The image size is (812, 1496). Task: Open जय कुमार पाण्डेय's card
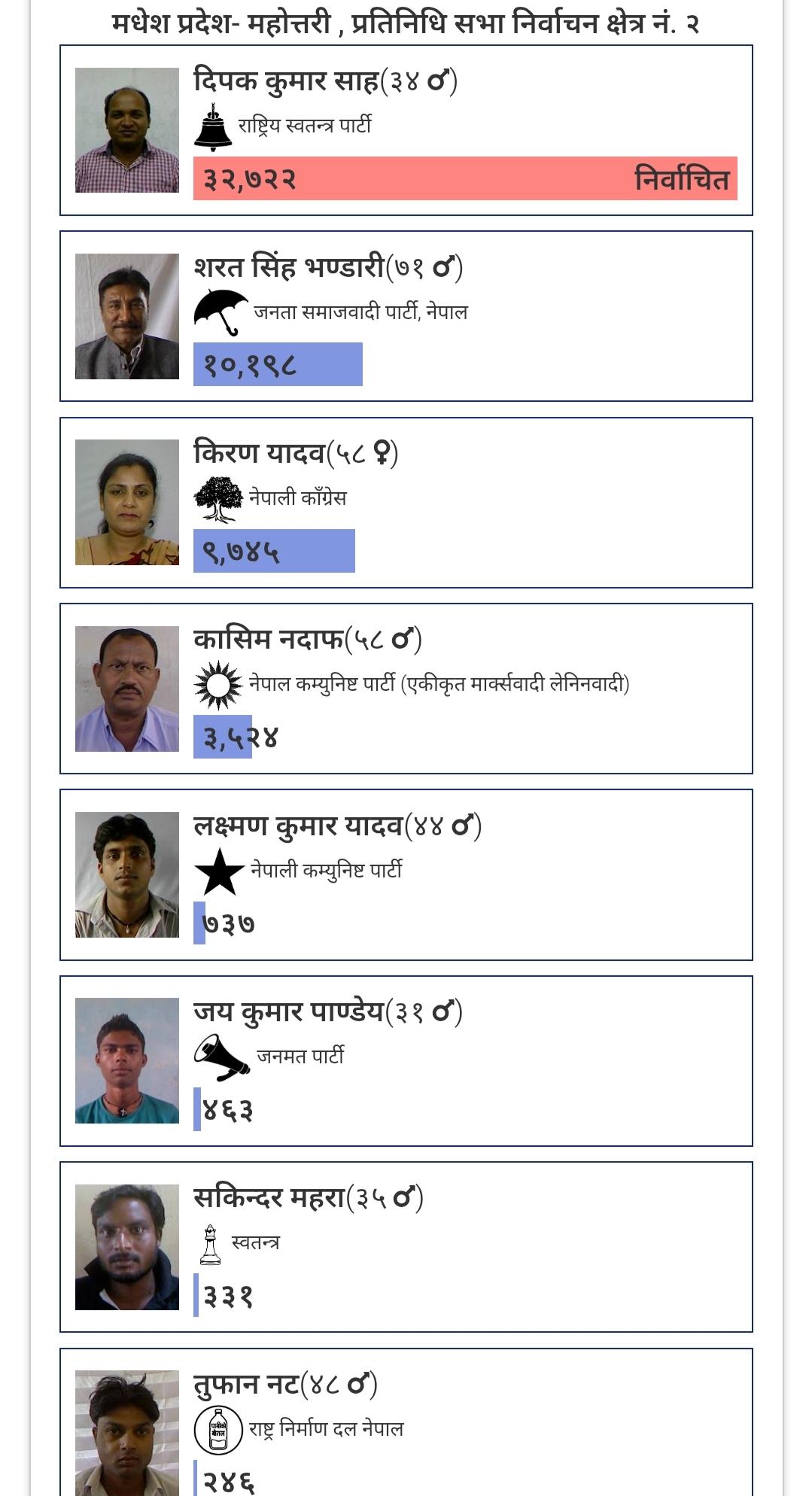(x=406, y=1060)
